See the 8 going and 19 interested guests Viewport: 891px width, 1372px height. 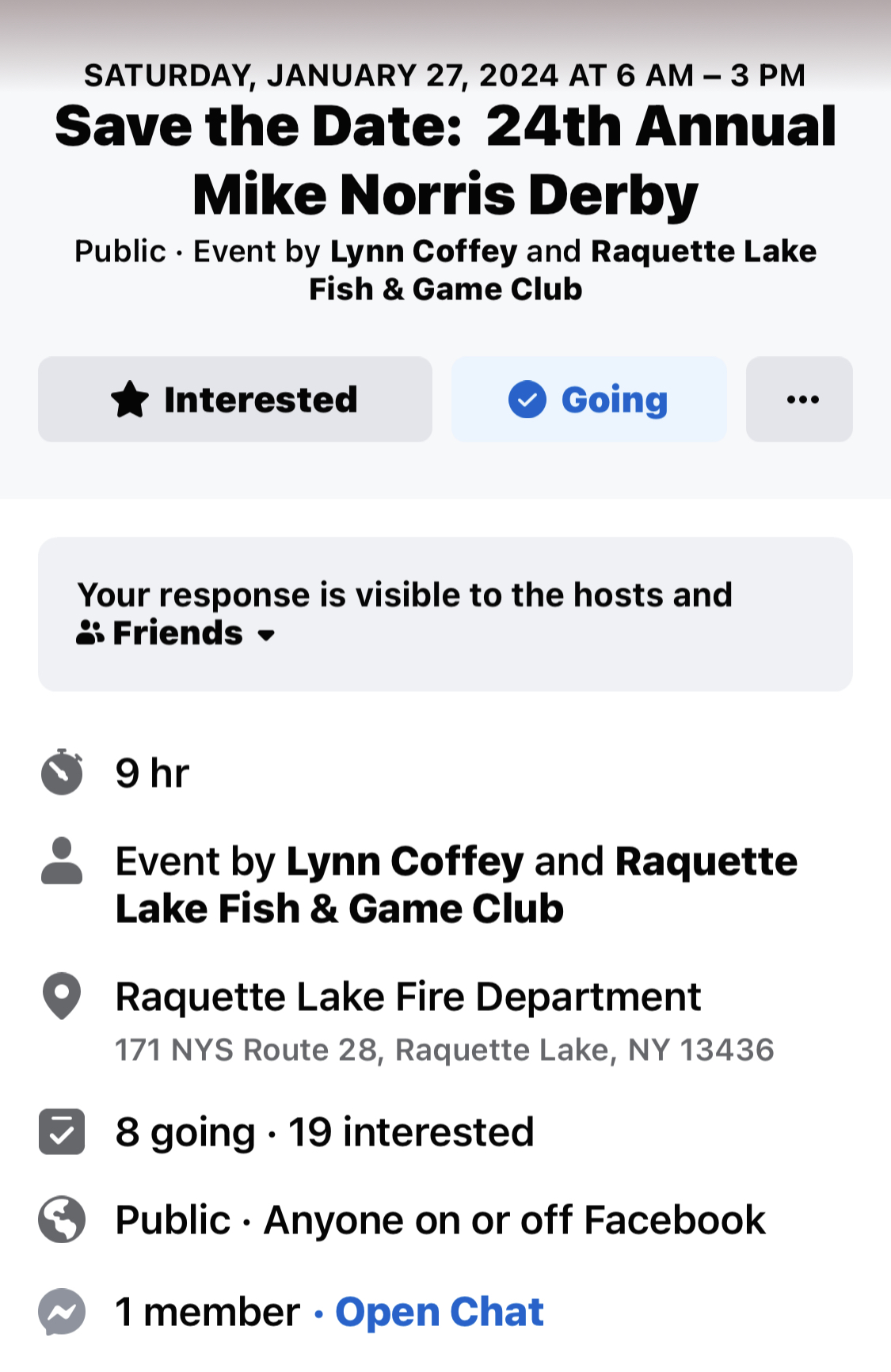[324, 1132]
